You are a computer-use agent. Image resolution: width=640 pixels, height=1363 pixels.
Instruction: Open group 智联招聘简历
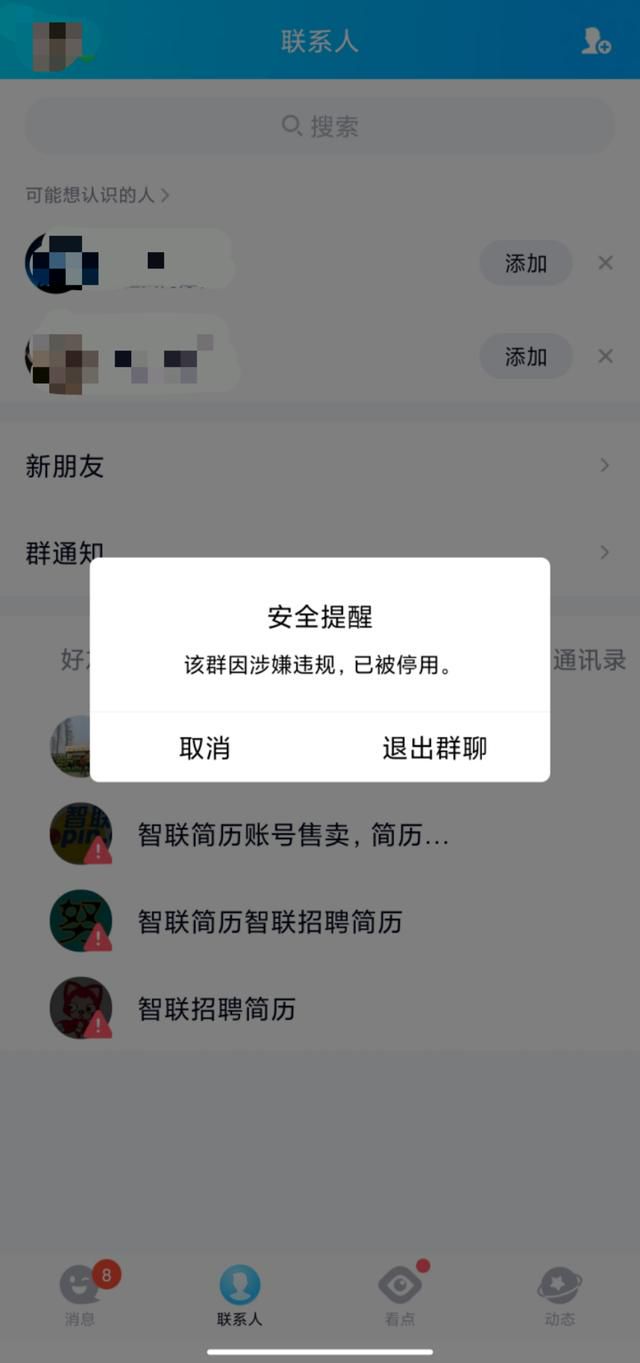(320, 1008)
